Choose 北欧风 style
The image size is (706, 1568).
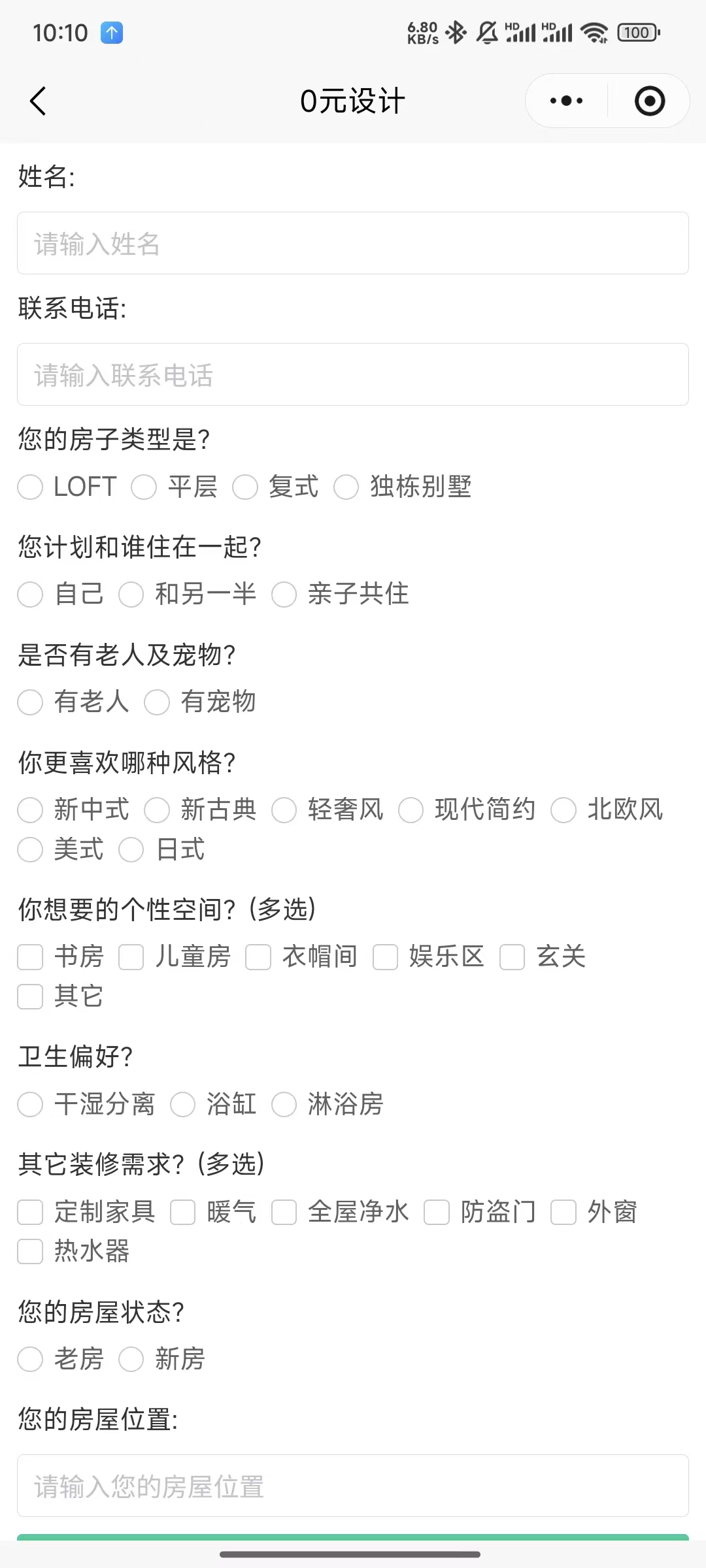563,810
